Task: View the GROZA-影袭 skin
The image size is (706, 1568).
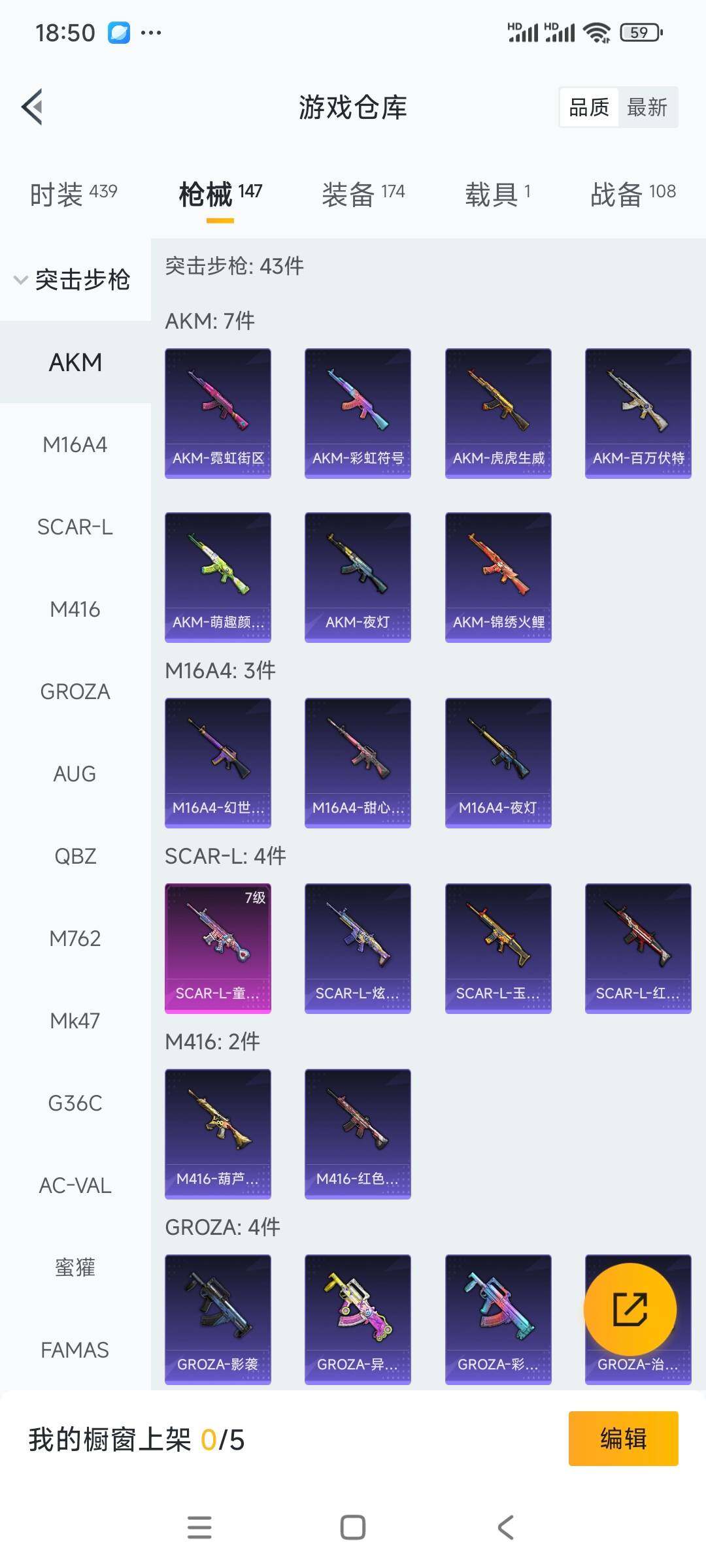Action: coord(218,1319)
